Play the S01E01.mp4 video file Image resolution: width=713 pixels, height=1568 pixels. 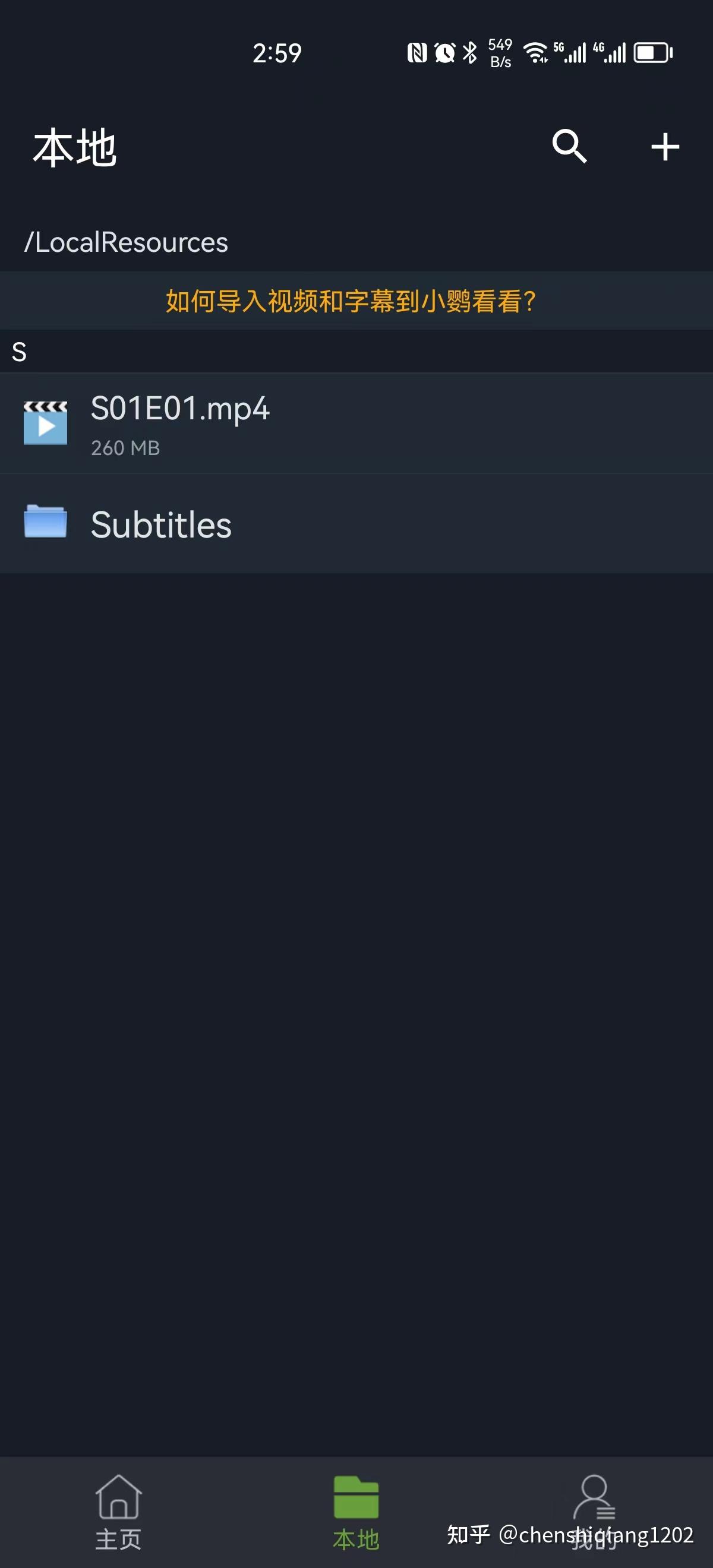(x=180, y=423)
